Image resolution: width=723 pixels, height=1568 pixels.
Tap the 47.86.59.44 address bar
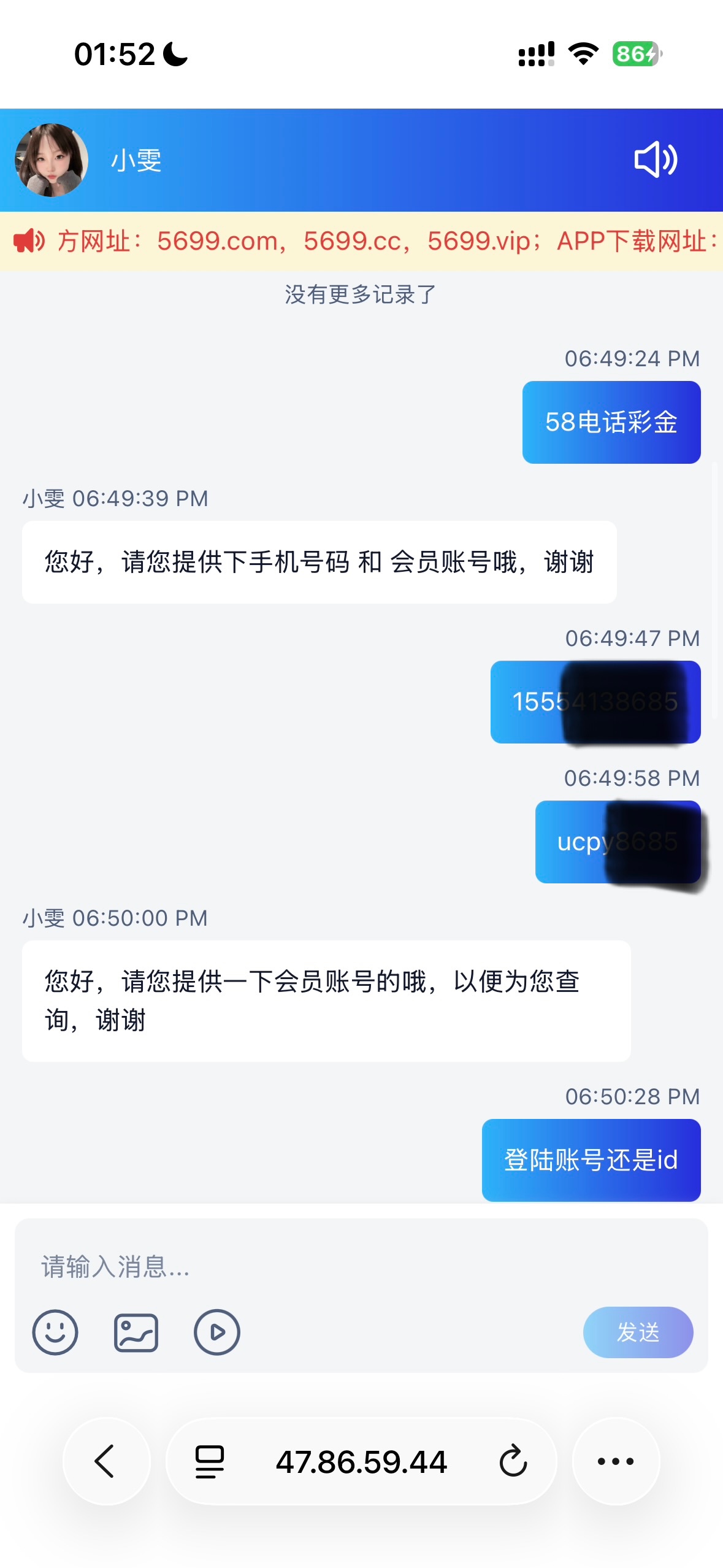click(361, 1461)
